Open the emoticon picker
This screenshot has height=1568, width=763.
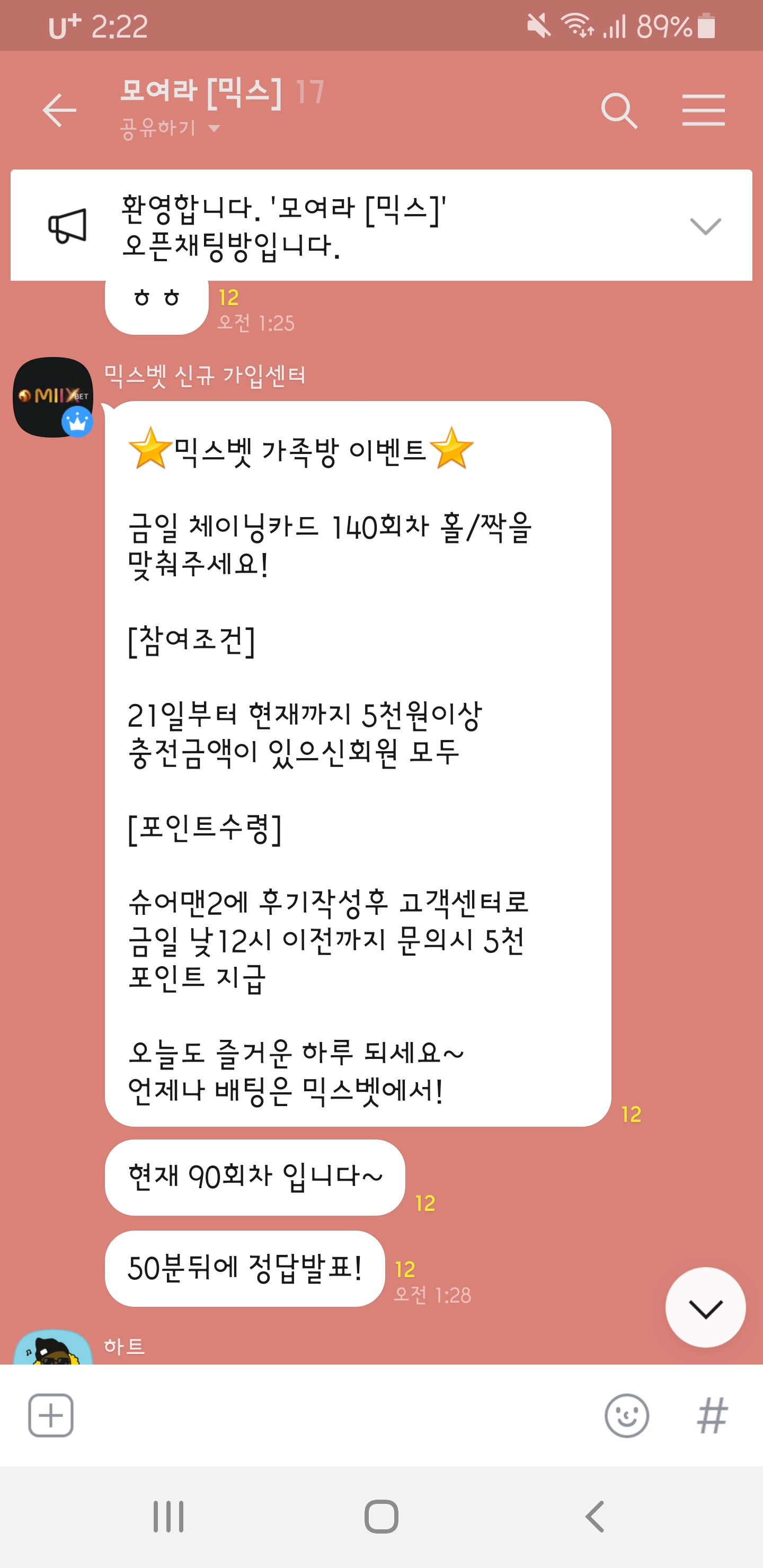point(627,1415)
